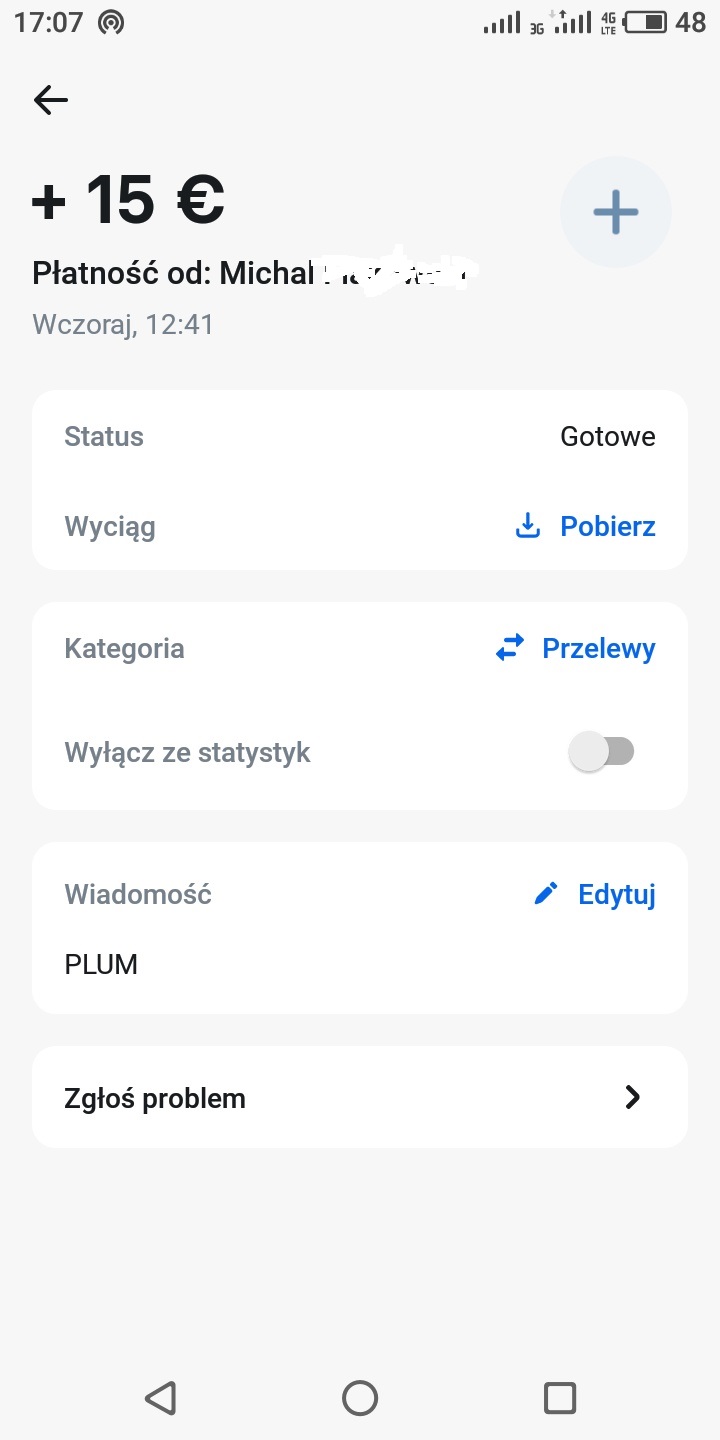Screen dimensions: 720x1440
Task: Change the Przelewy category
Action: click(x=575, y=648)
